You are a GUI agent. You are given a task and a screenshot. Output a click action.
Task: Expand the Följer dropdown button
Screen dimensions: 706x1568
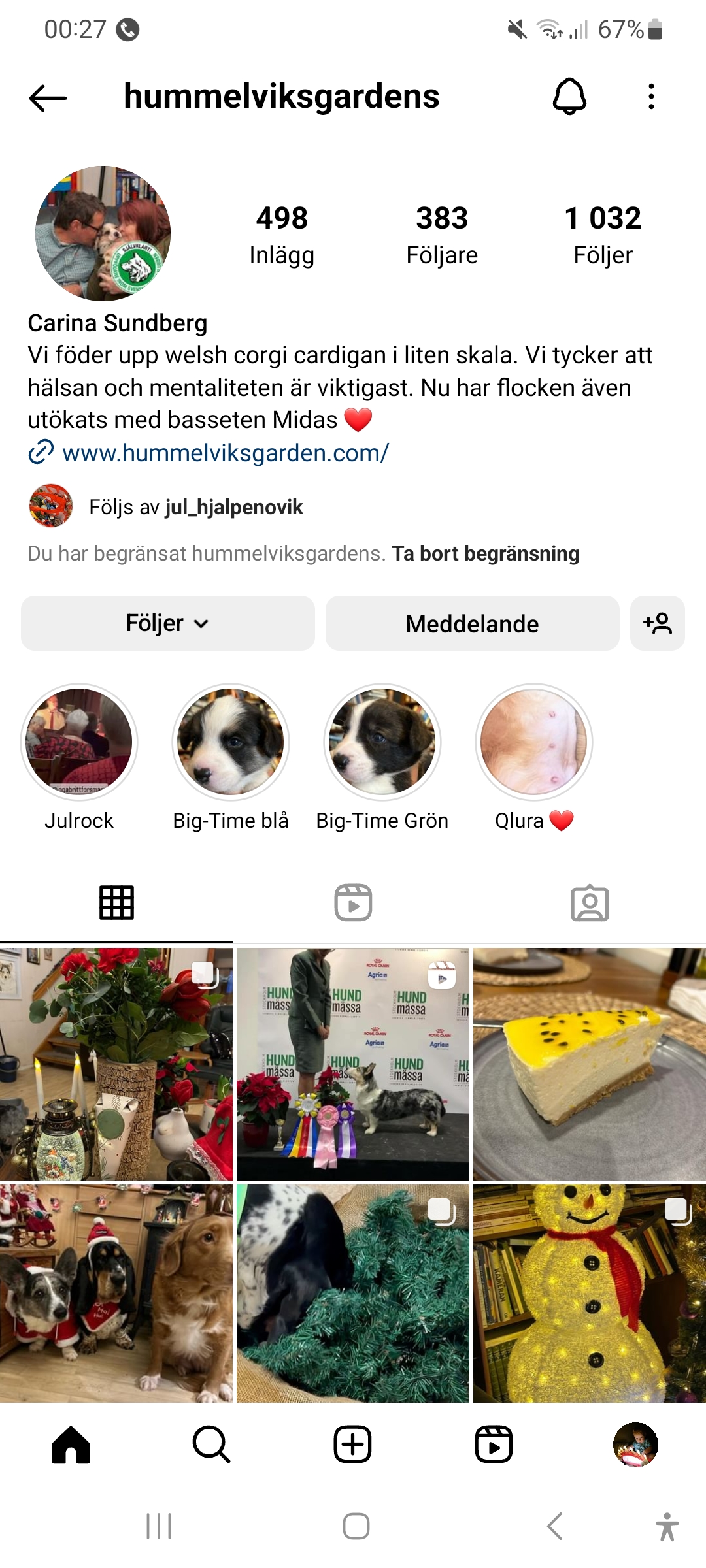[x=167, y=623]
